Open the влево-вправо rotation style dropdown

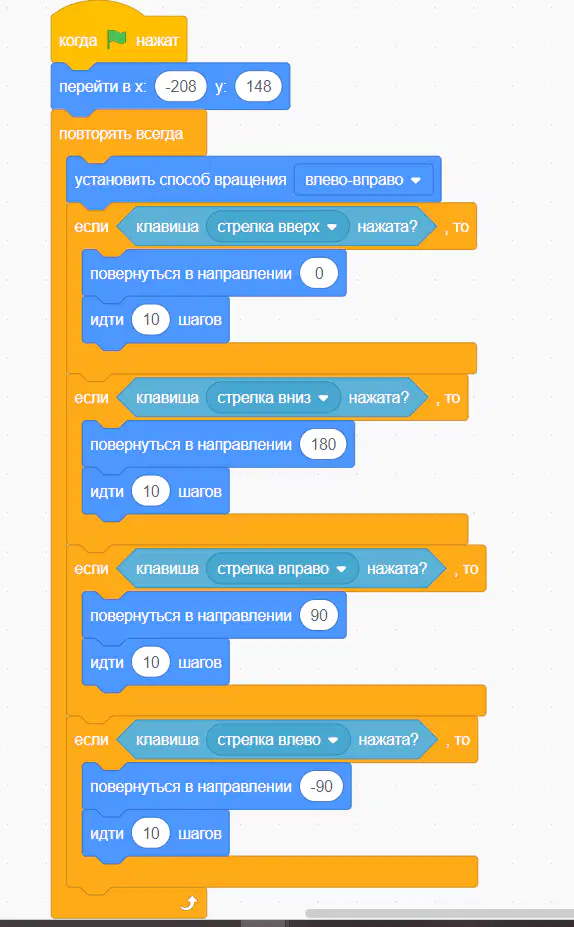point(364,180)
